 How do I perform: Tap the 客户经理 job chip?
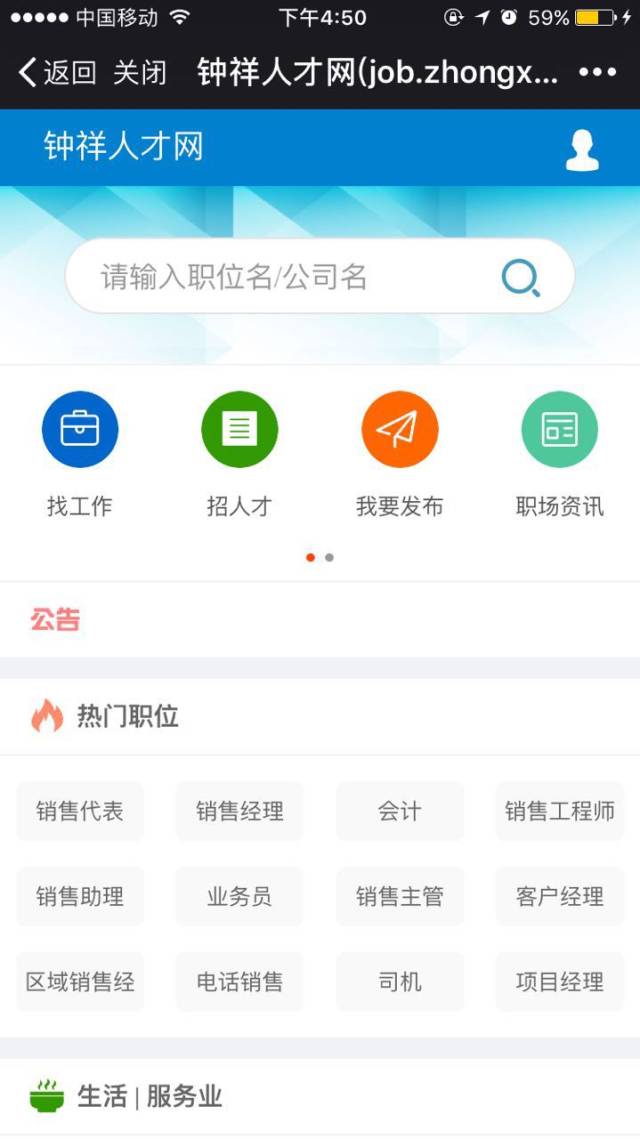tap(559, 896)
